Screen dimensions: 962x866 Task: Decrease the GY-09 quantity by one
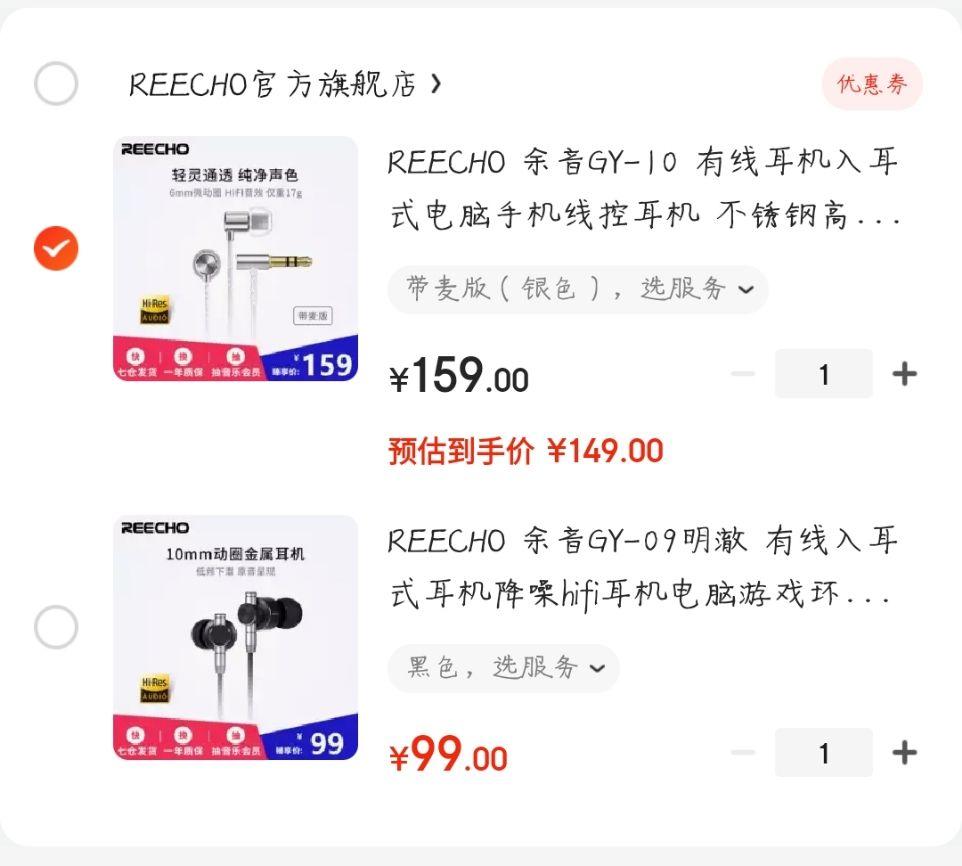743,753
